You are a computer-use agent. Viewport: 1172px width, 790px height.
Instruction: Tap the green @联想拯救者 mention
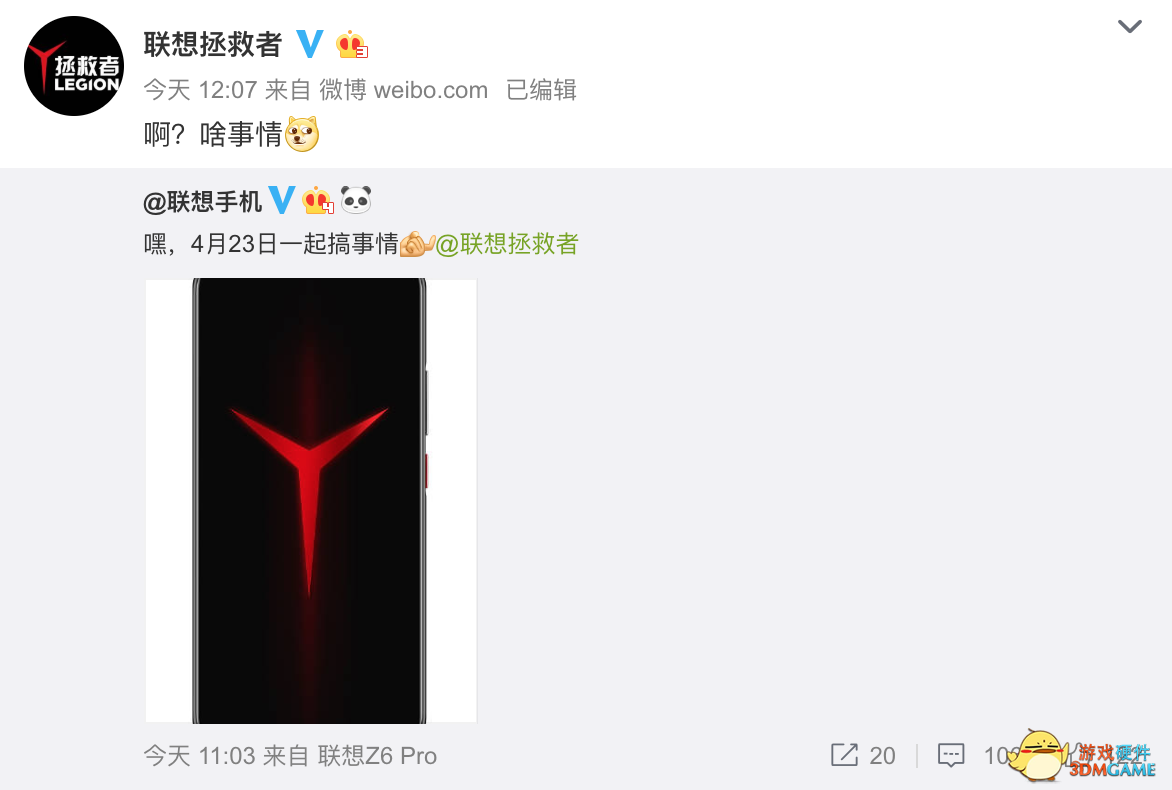click(x=506, y=243)
